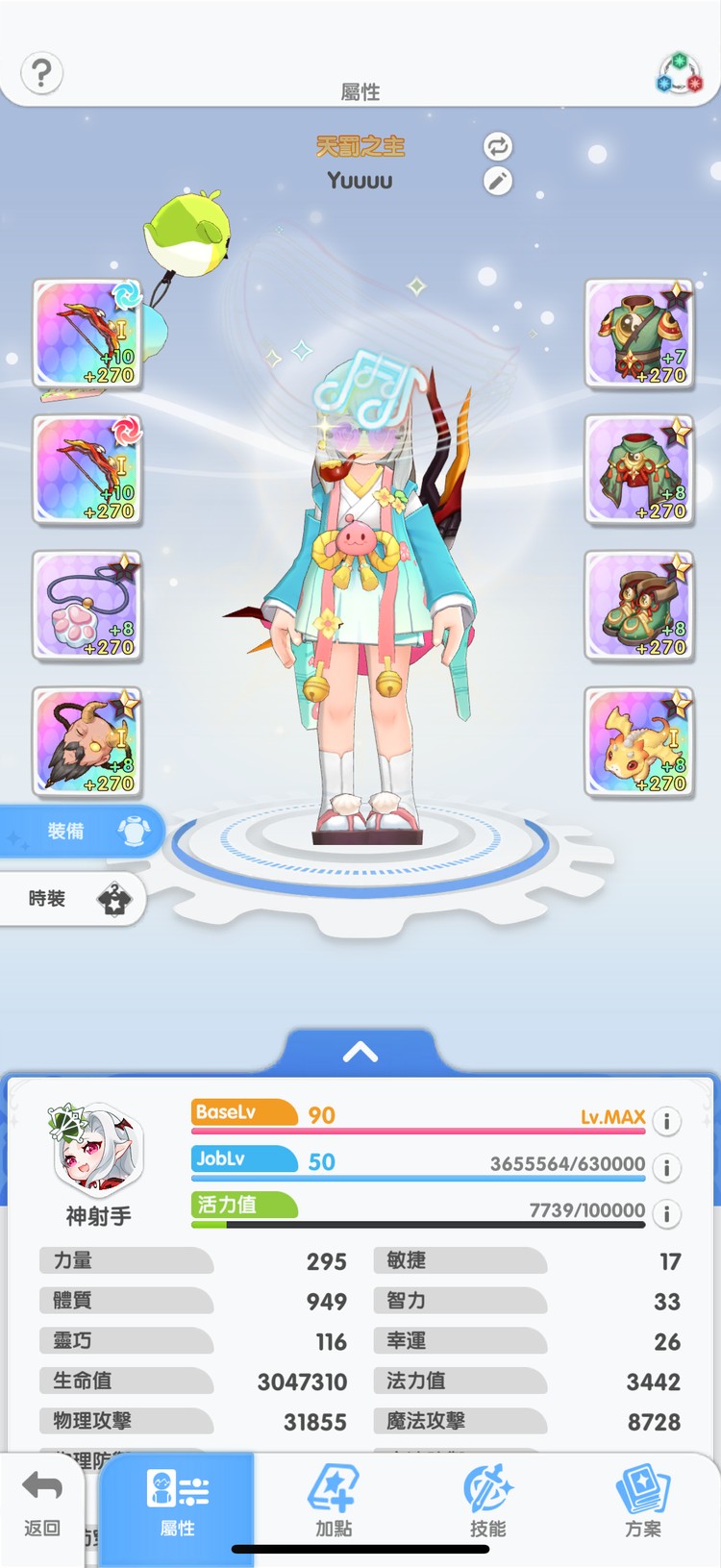Open the green armor +7 slot
Viewport: 721px width, 1568px height.
(x=639, y=334)
